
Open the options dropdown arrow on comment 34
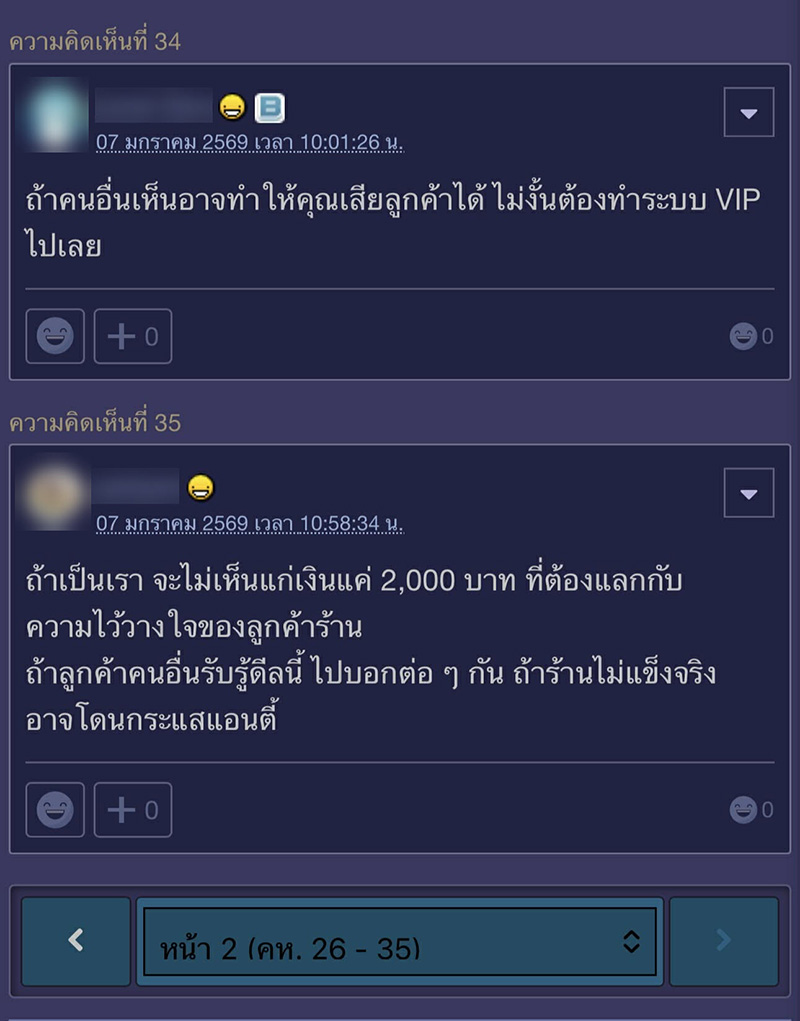tap(748, 112)
